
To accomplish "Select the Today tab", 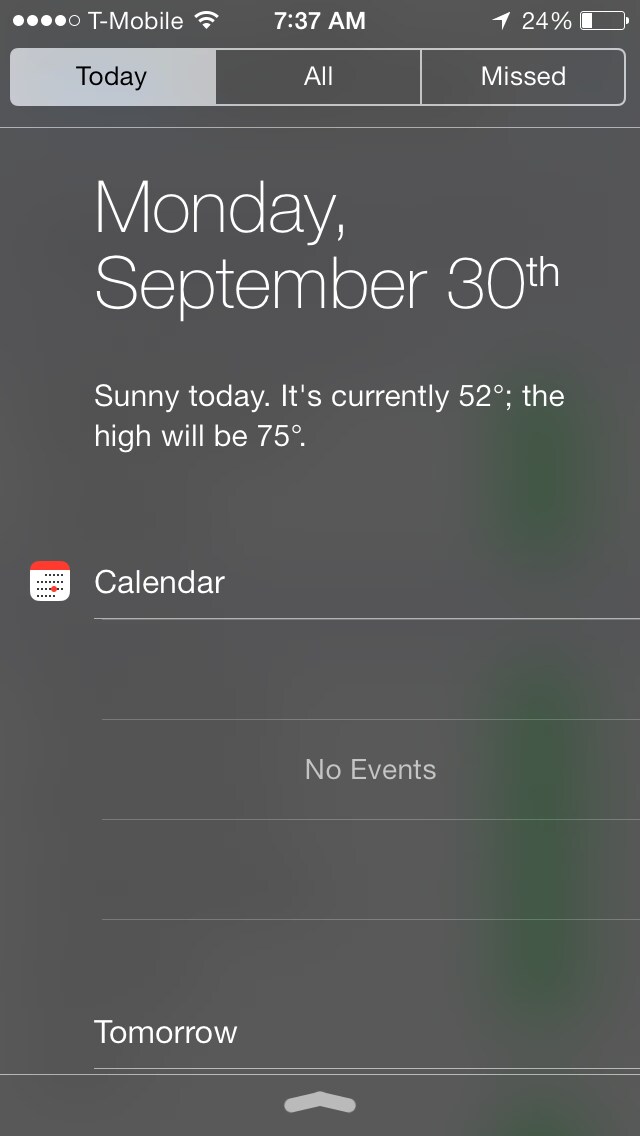I will tap(113, 77).
